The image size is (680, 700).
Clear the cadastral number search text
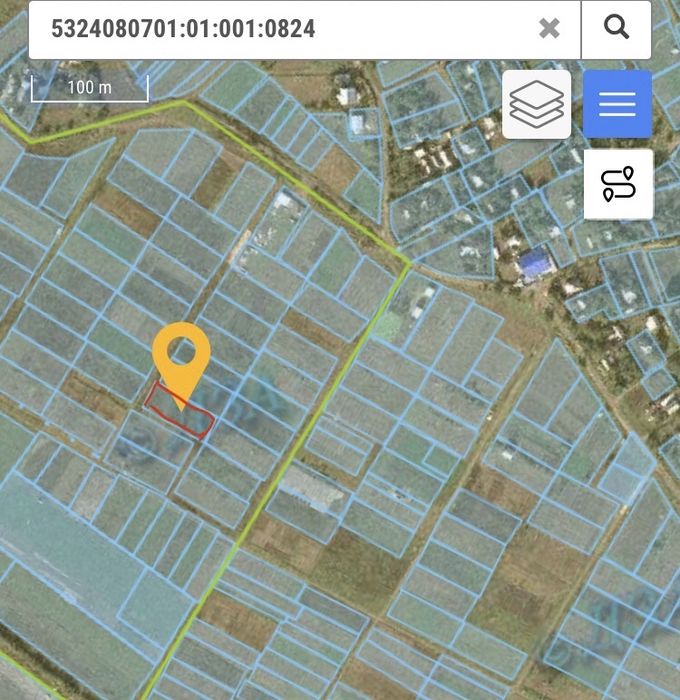tap(549, 29)
